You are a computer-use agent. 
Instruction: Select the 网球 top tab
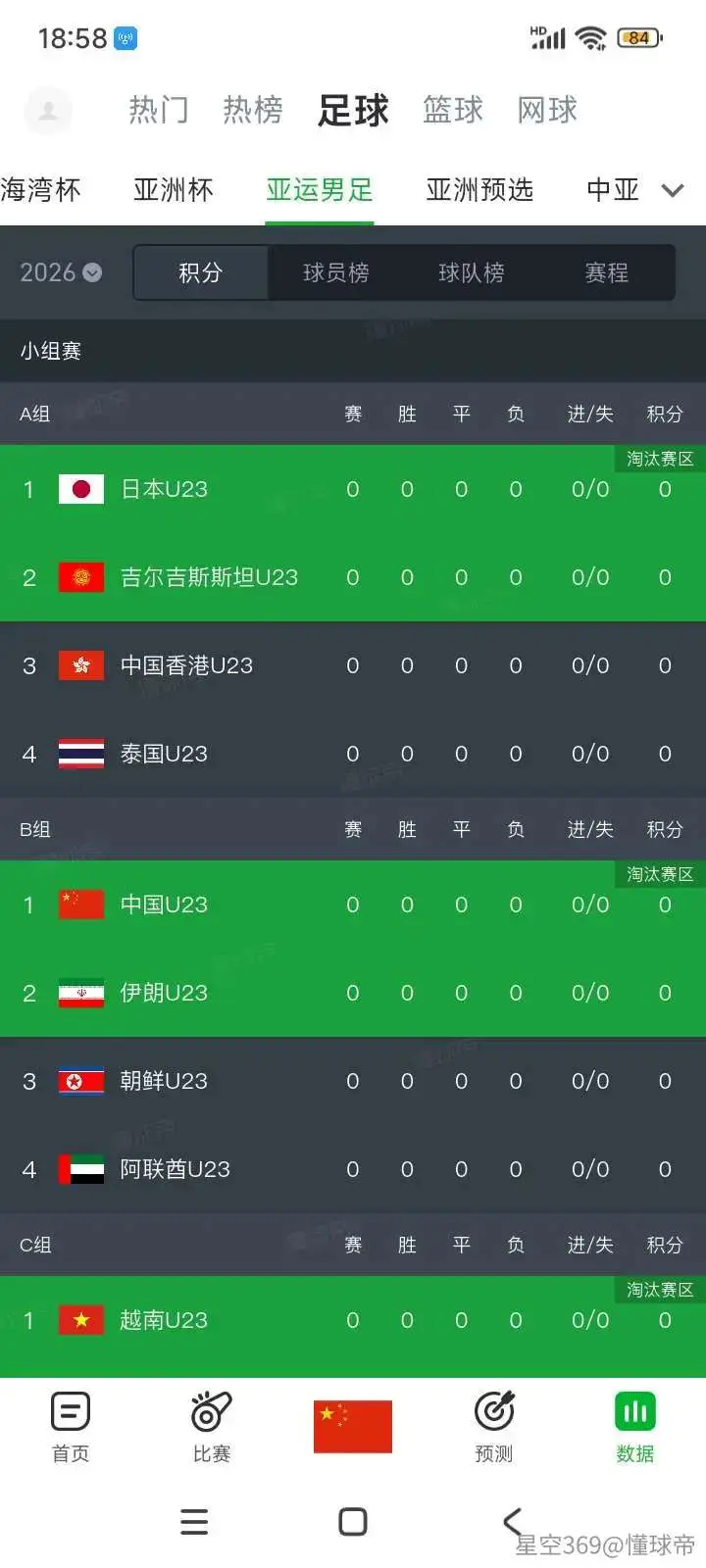click(x=547, y=110)
